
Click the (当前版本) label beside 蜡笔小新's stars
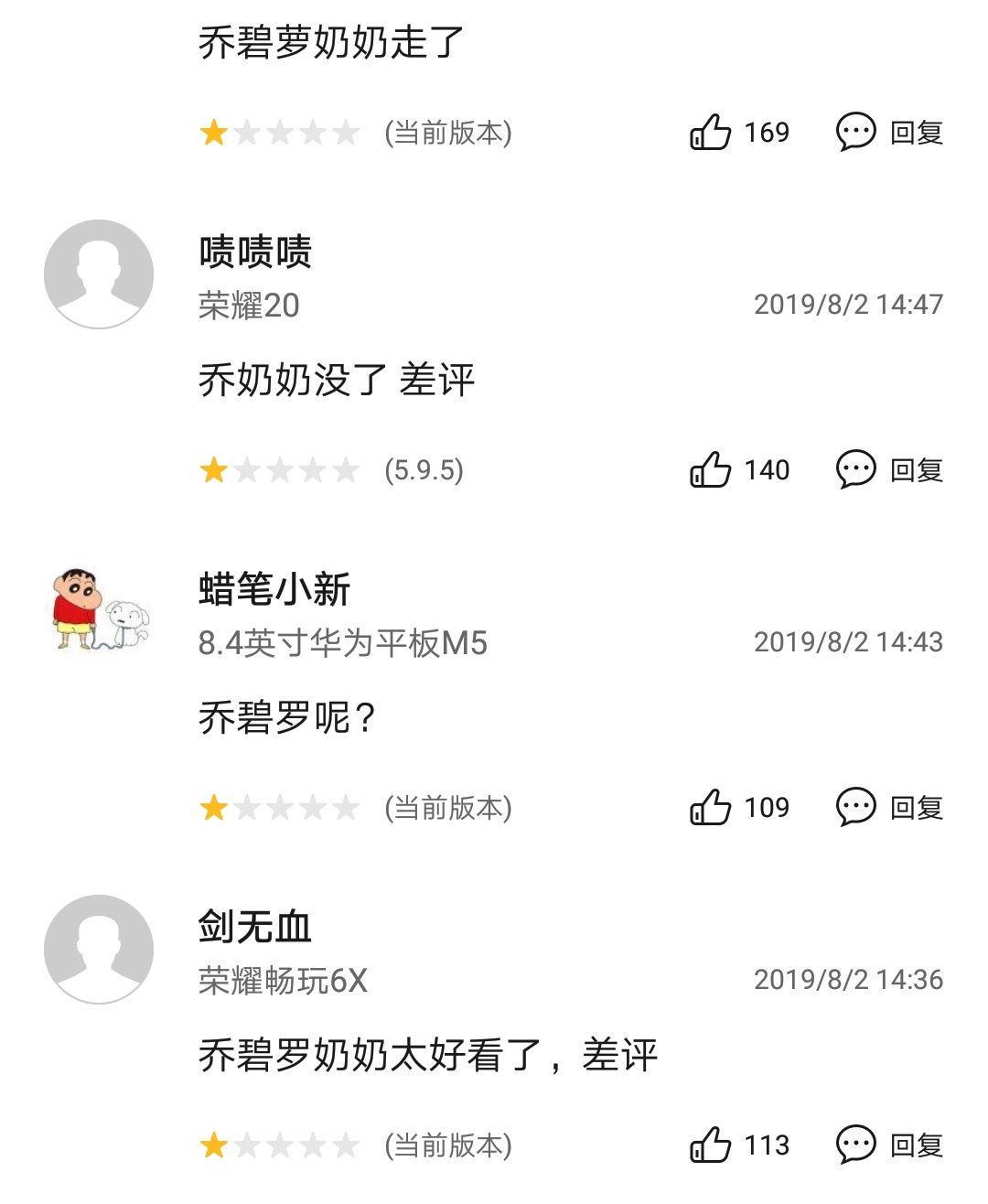(447, 808)
